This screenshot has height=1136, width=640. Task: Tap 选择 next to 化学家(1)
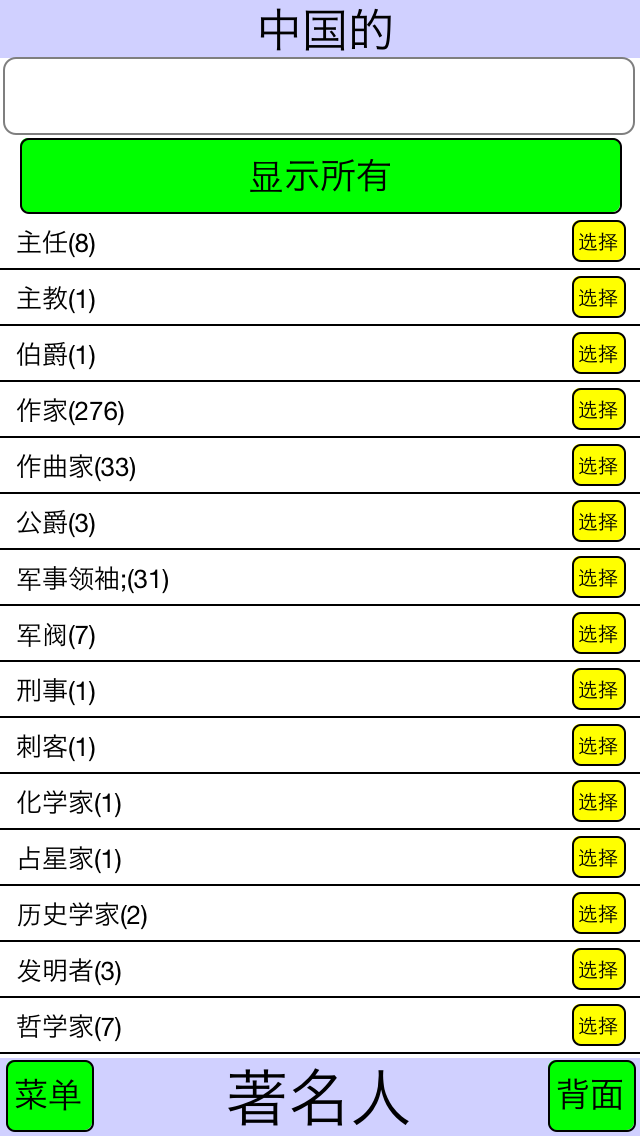click(x=599, y=801)
